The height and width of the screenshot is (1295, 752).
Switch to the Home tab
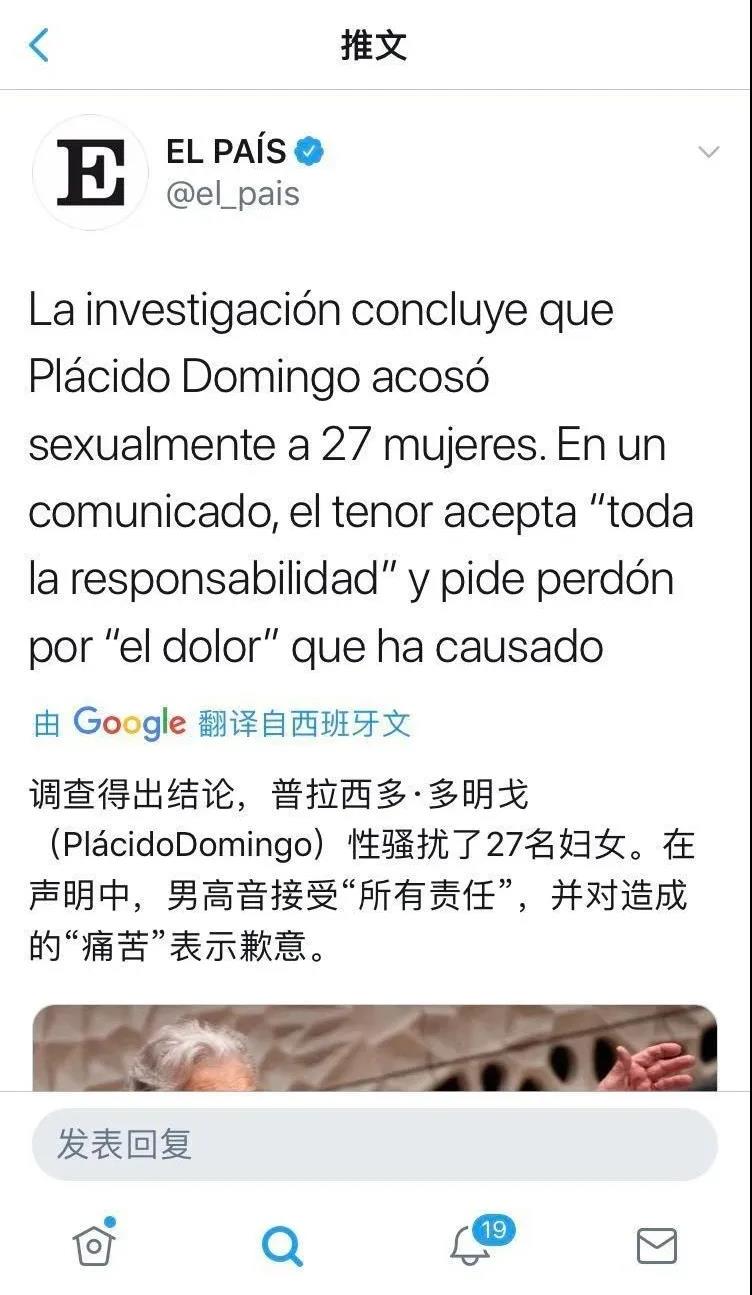[x=94, y=1244]
